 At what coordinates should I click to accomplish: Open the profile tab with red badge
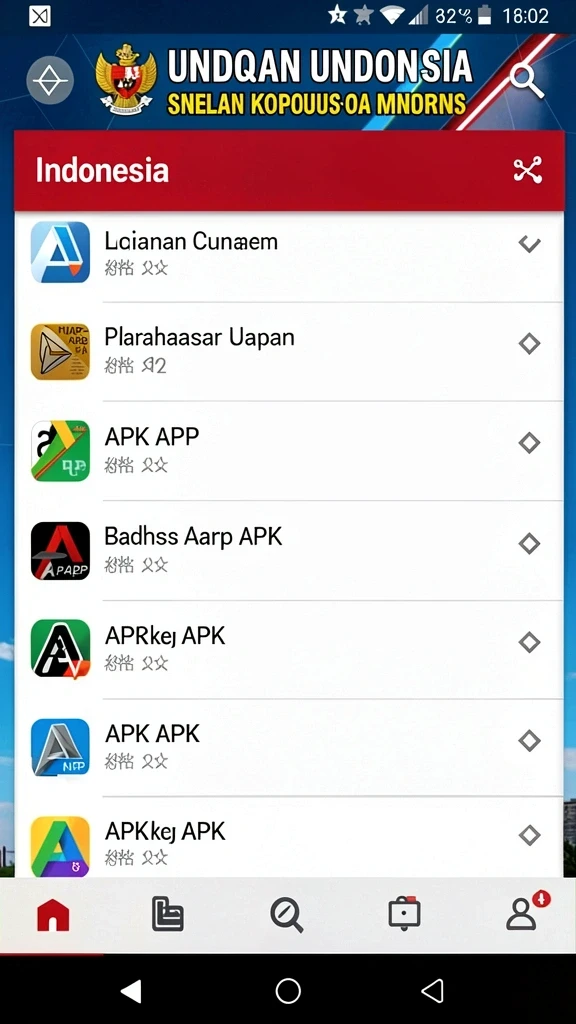click(x=524, y=912)
